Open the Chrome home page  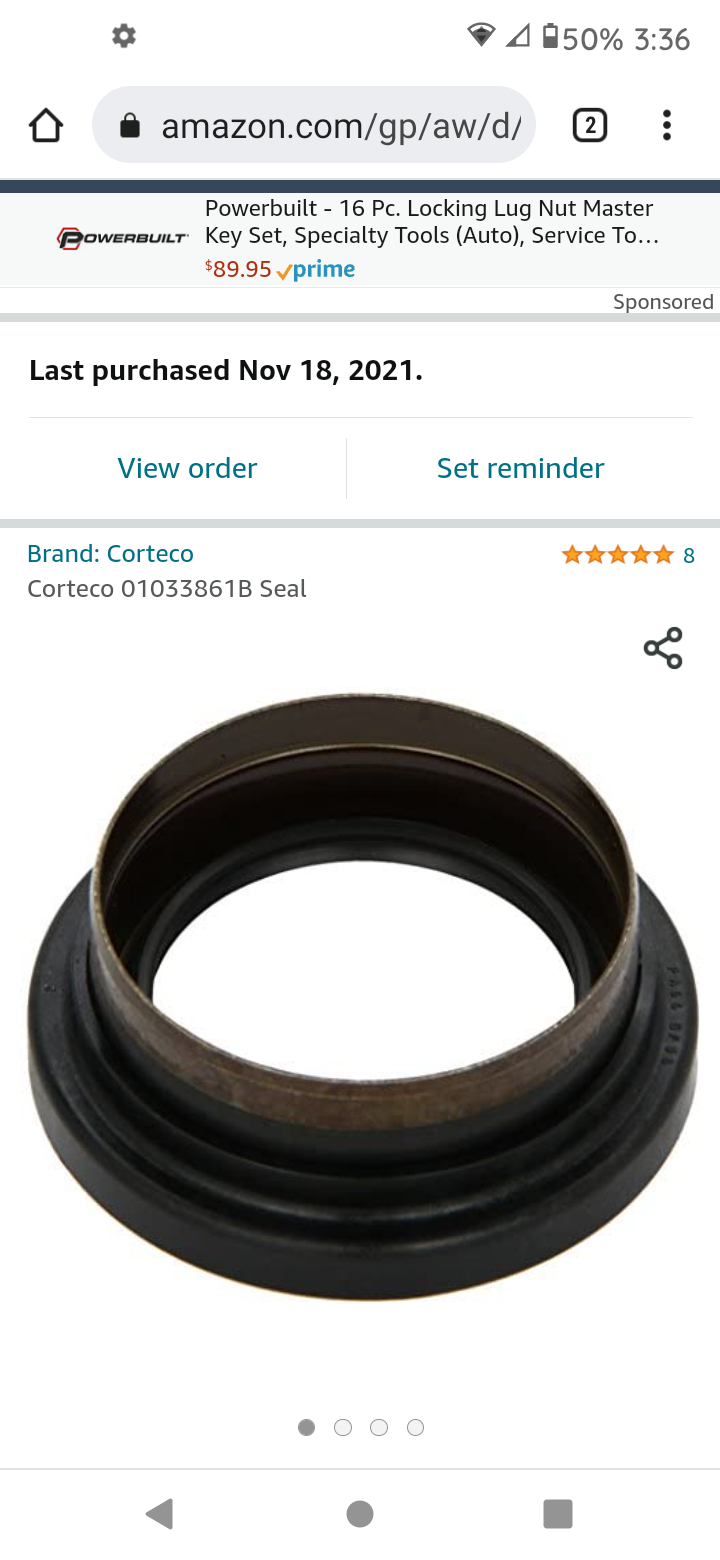pyautogui.click(x=46, y=126)
